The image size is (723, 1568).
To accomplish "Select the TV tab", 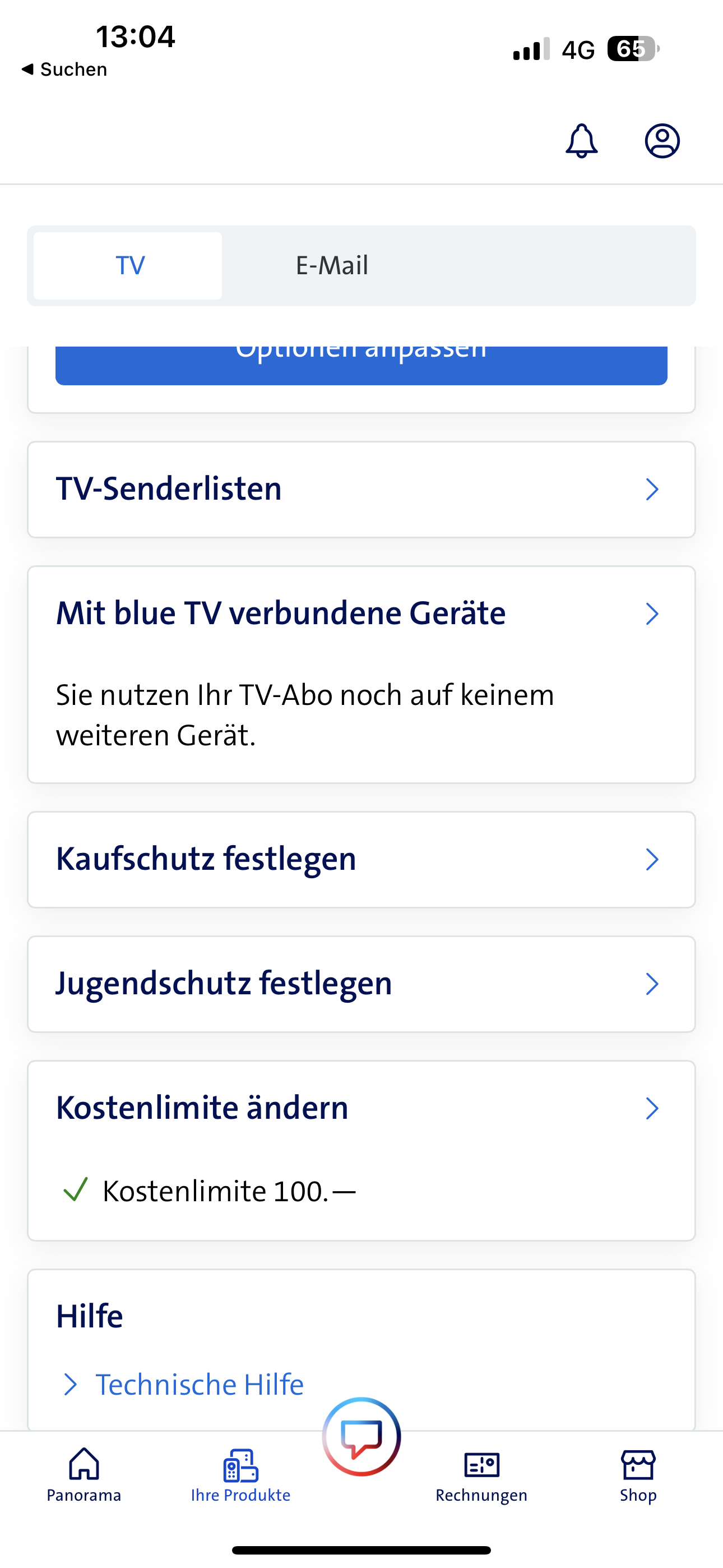I will (x=129, y=265).
